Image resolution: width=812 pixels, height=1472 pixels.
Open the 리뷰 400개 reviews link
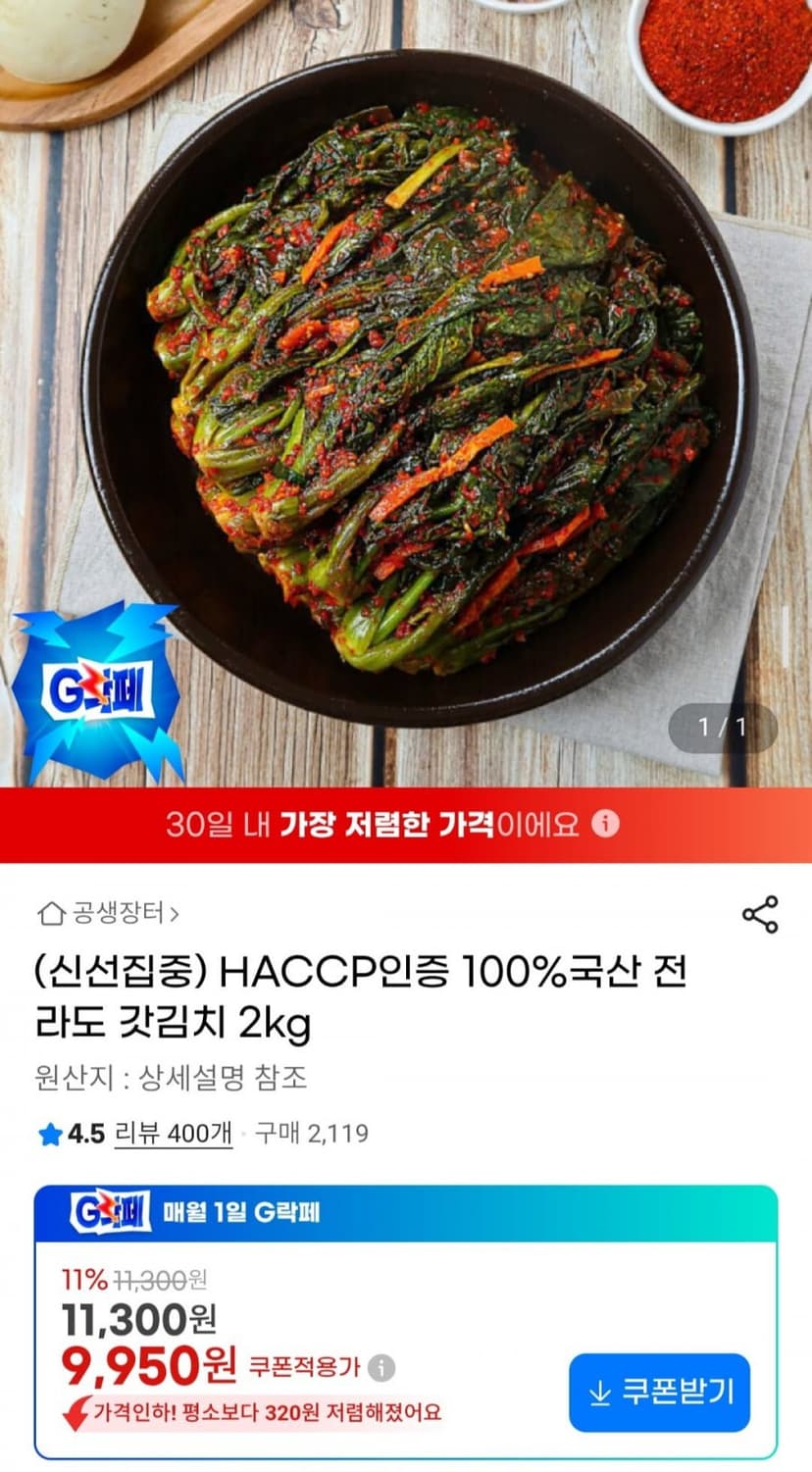tap(174, 1134)
